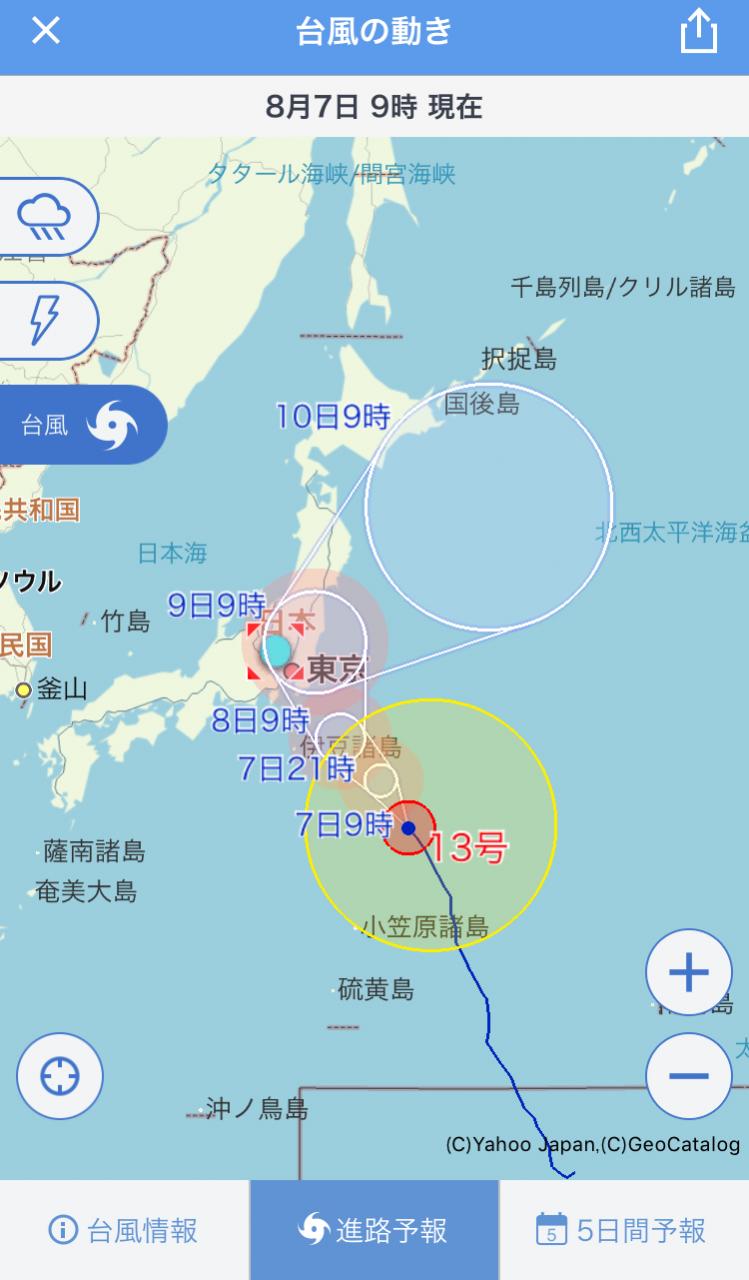The height and width of the screenshot is (1280, 749).
Task: Open the 5日間予報 tab
Action: click(x=624, y=1230)
